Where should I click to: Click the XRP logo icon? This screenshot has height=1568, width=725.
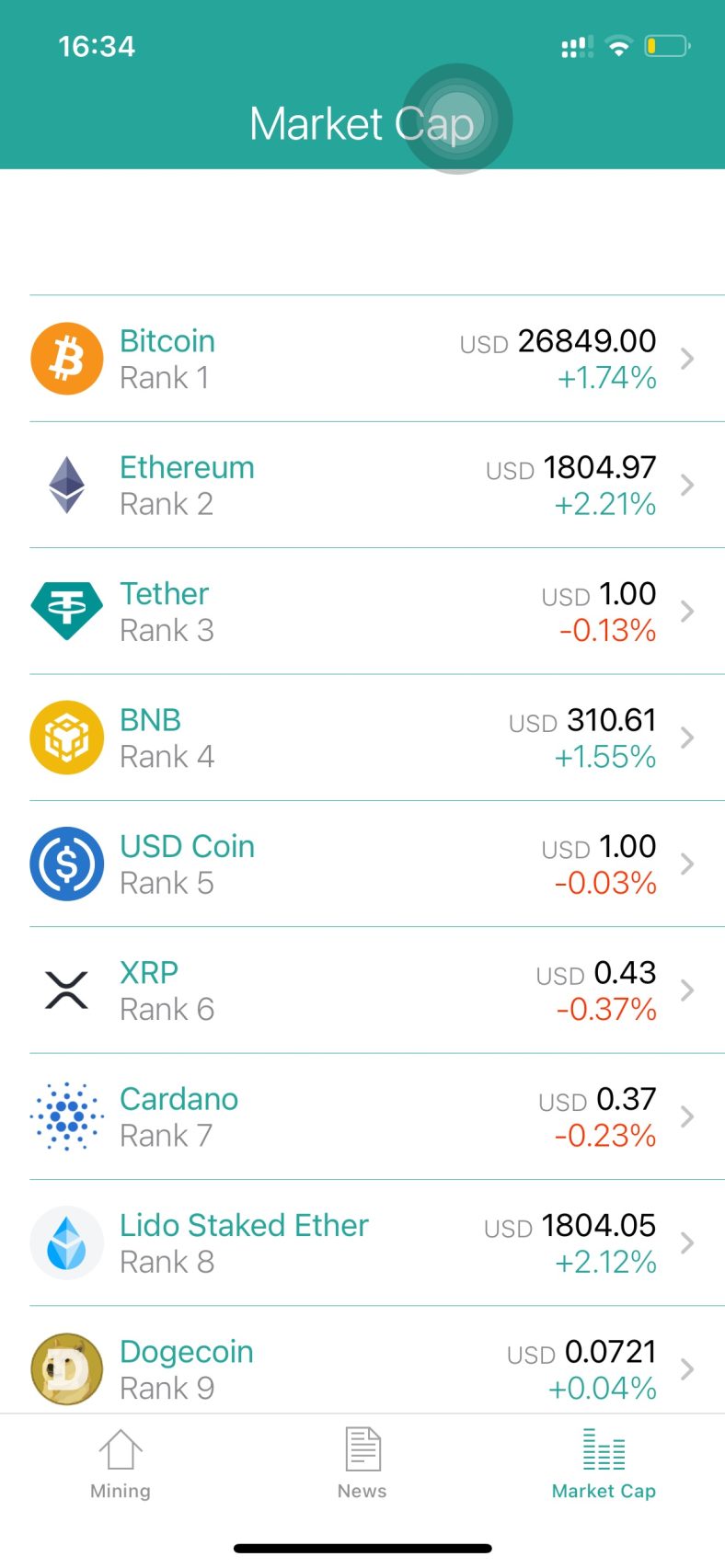(65, 990)
